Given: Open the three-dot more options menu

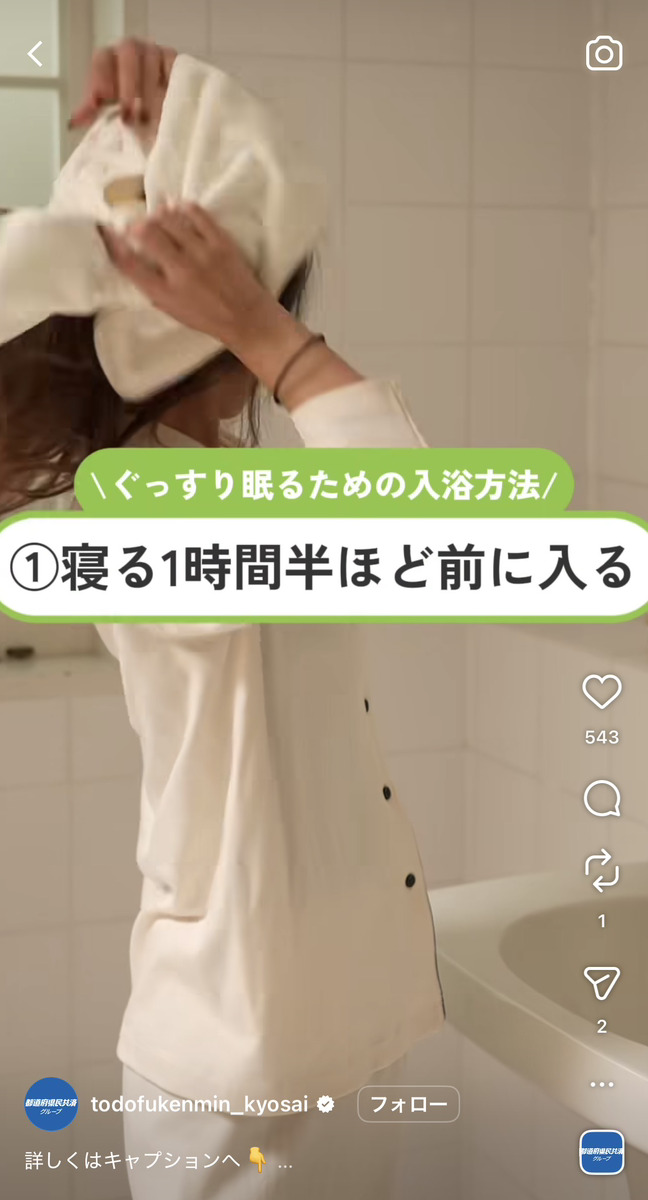Looking at the screenshot, I should point(602,1084).
